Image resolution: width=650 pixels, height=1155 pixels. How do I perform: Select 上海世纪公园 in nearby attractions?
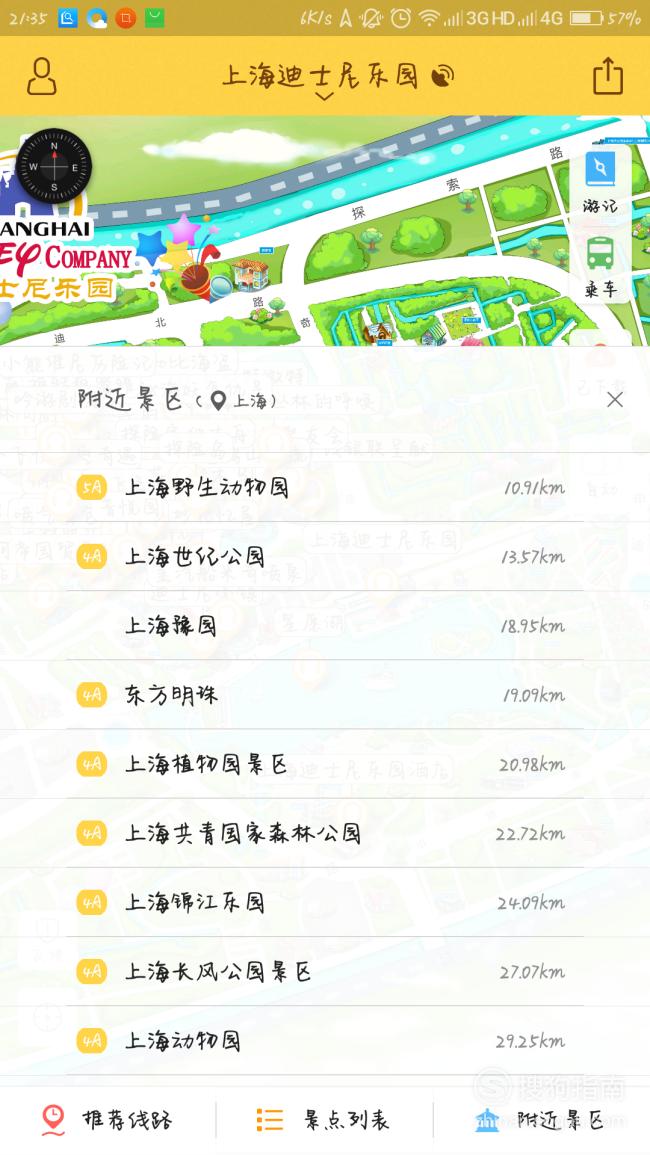pyautogui.click(x=325, y=557)
